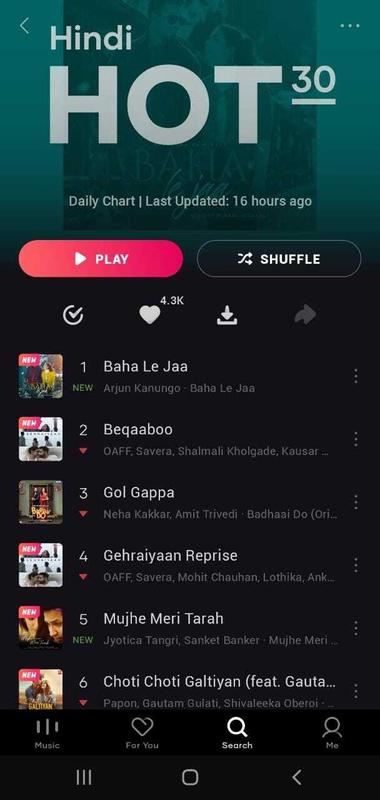
Task: Open the three-dot menu for Gol Gappa
Action: (356, 502)
